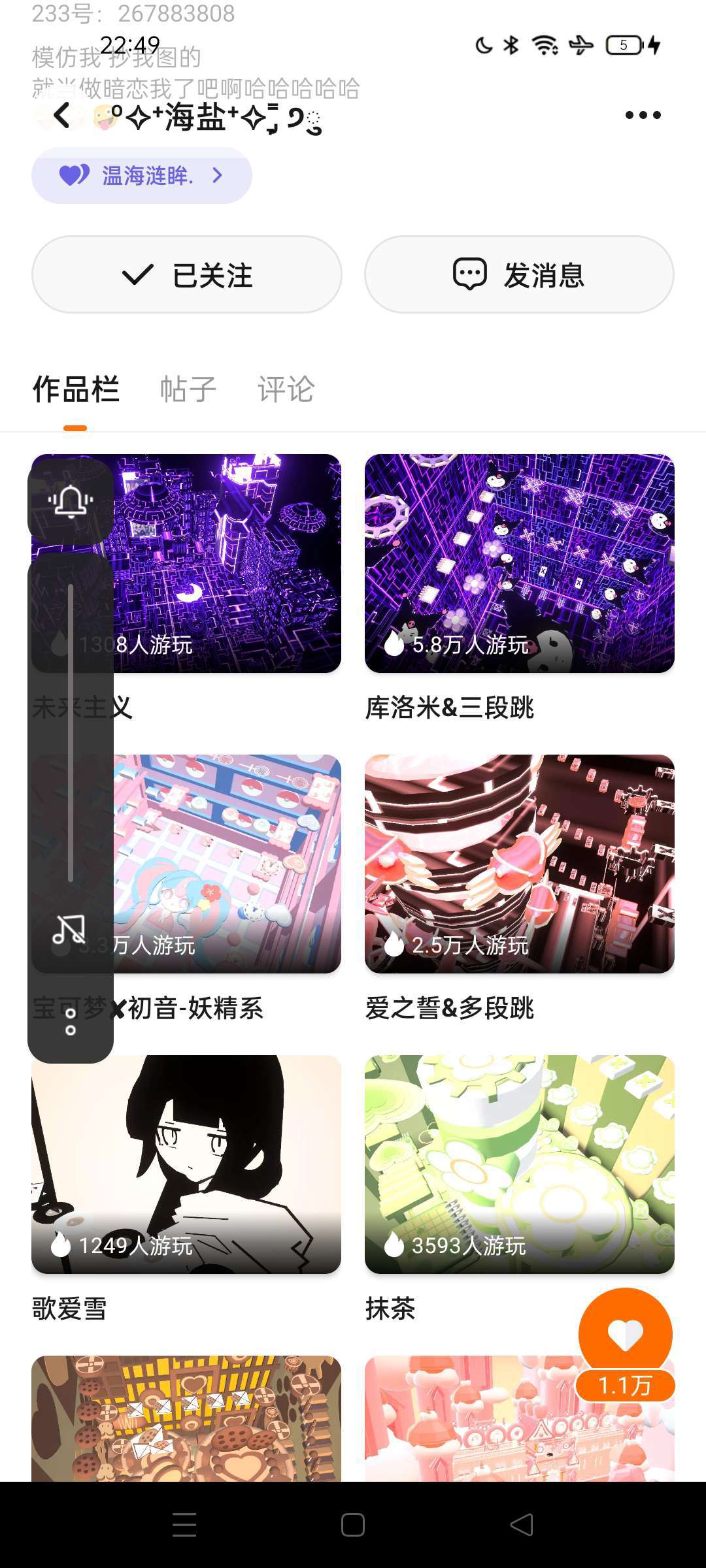706x1568 pixels.
Task: Change ringer mode via the bell icon
Action: (x=71, y=502)
